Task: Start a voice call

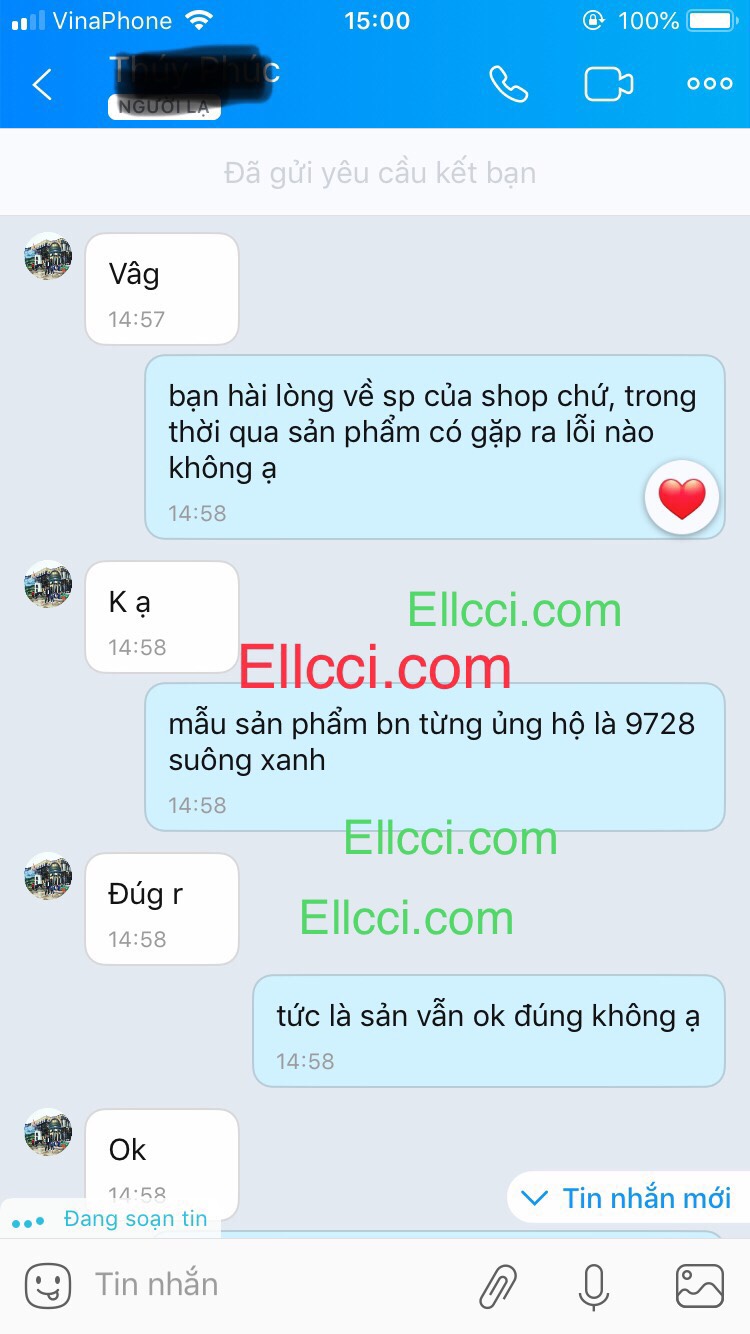Action: (508, 85)
